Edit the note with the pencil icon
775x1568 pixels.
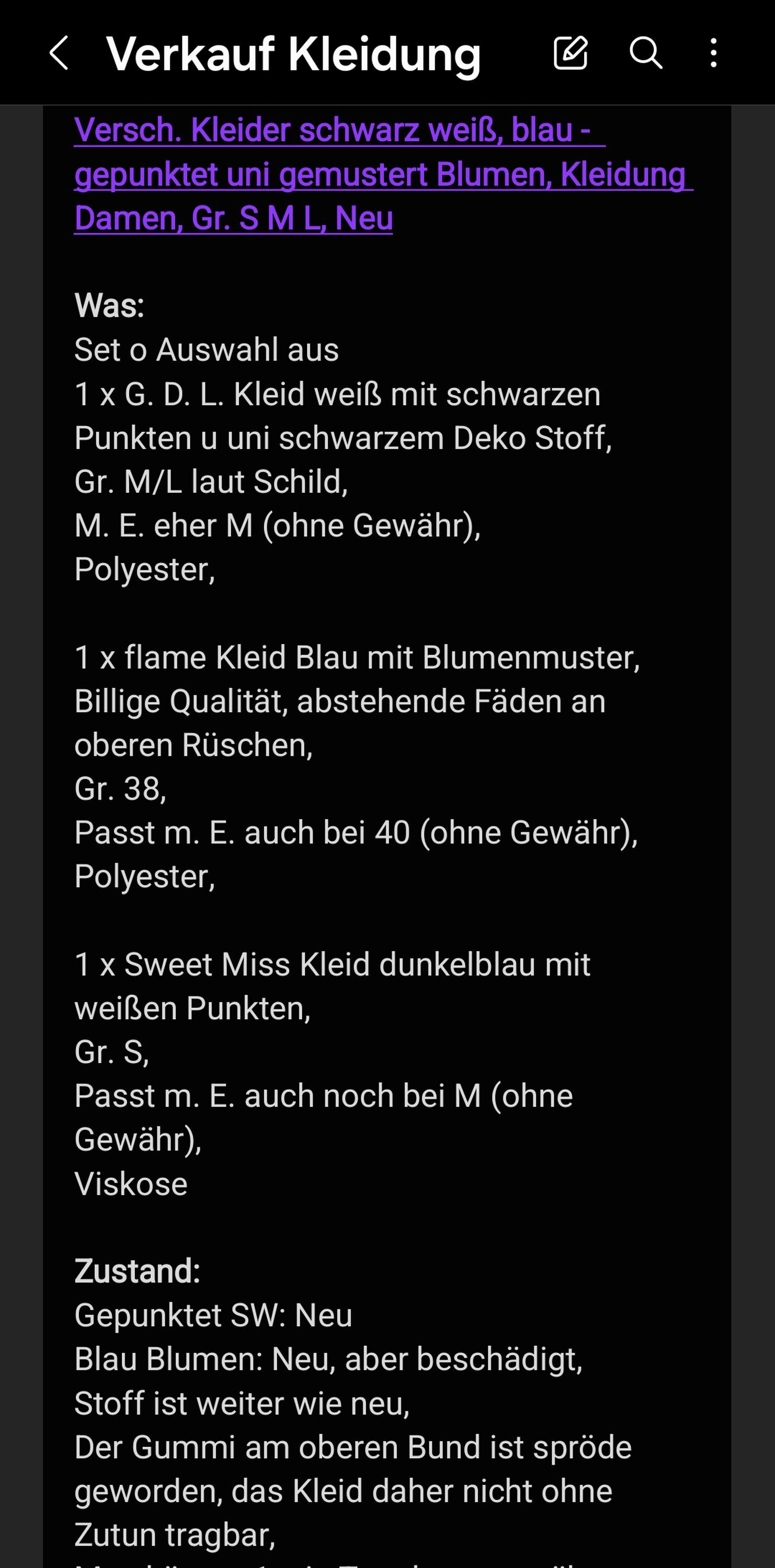571,53
